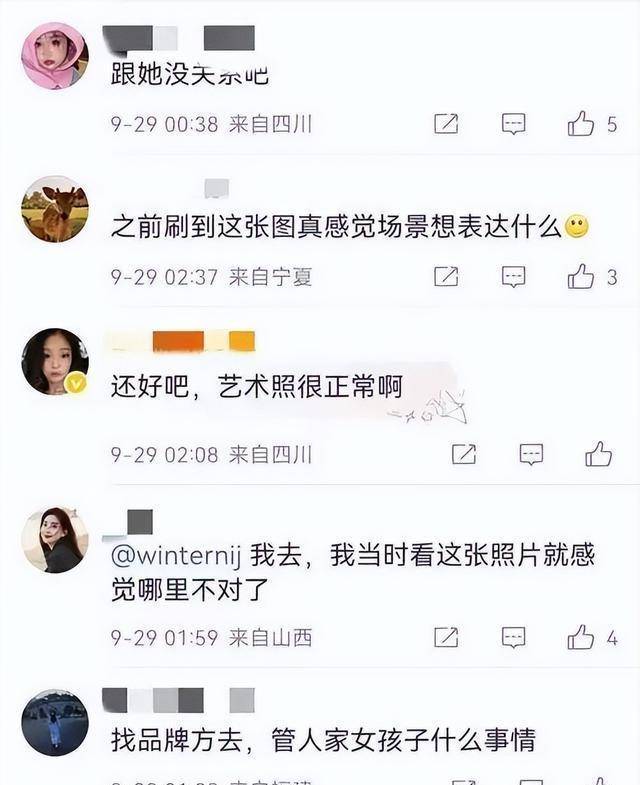Share the comment from 宁夏

point(446,277)
